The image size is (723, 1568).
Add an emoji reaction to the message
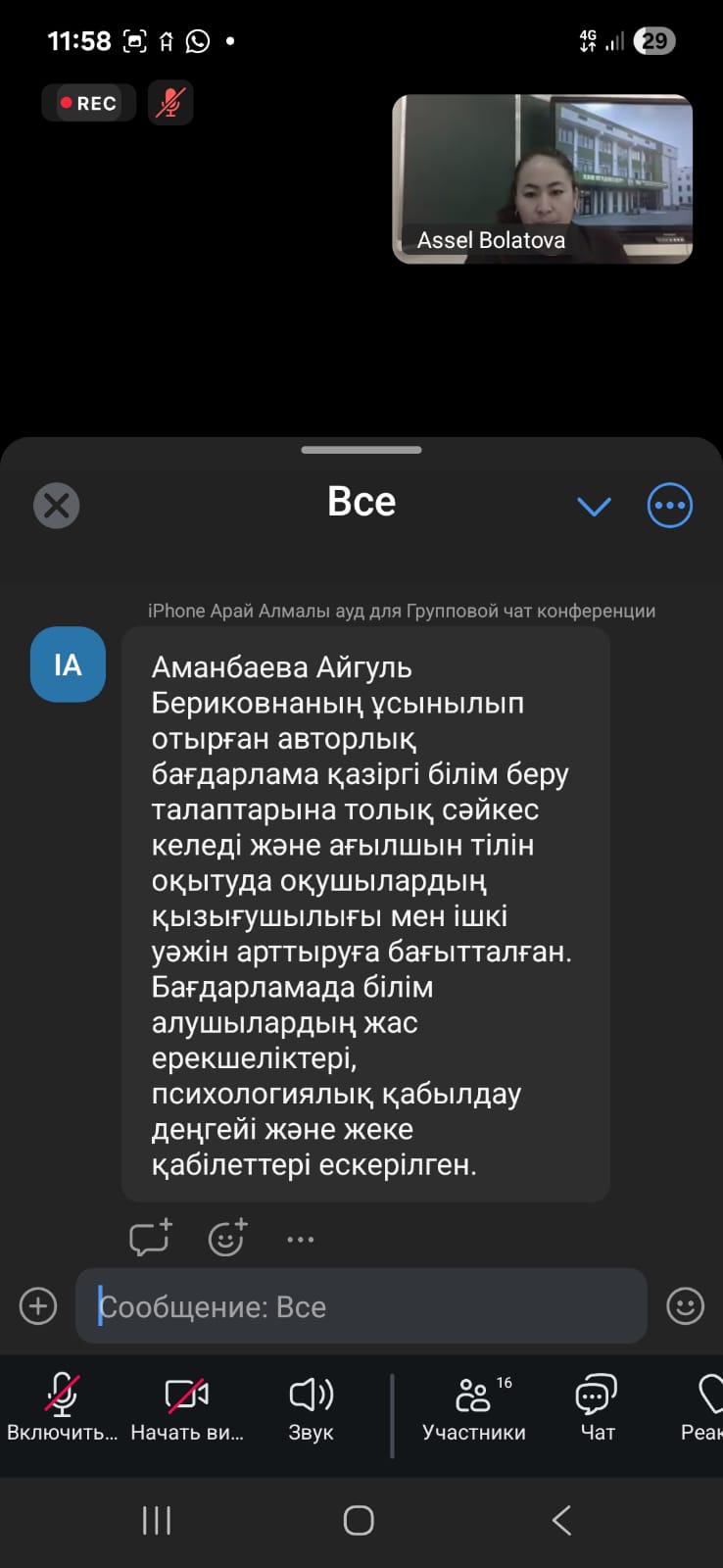(227, 1238)
